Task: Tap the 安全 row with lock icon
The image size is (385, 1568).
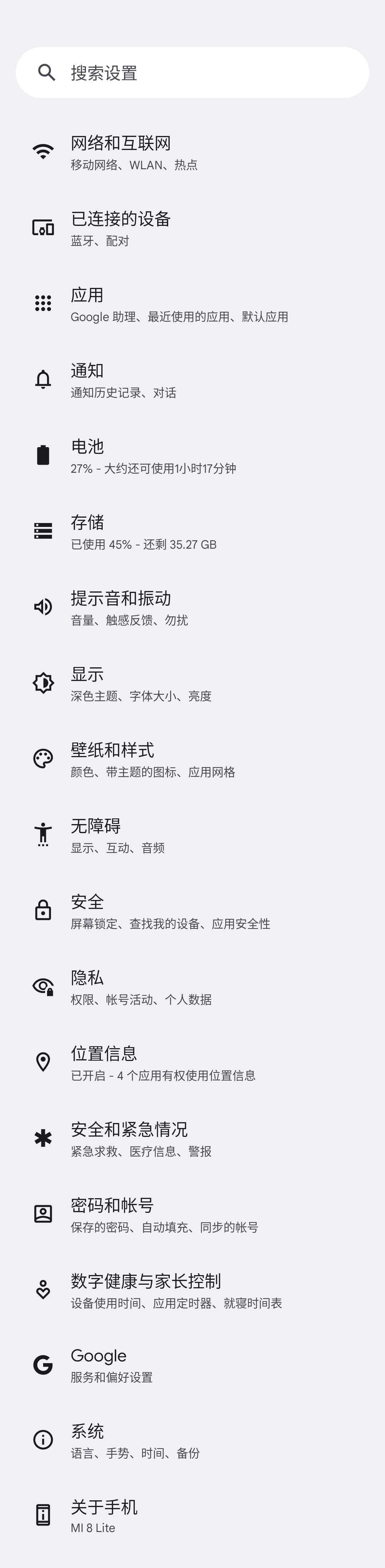Action: [x=192, y=911]
